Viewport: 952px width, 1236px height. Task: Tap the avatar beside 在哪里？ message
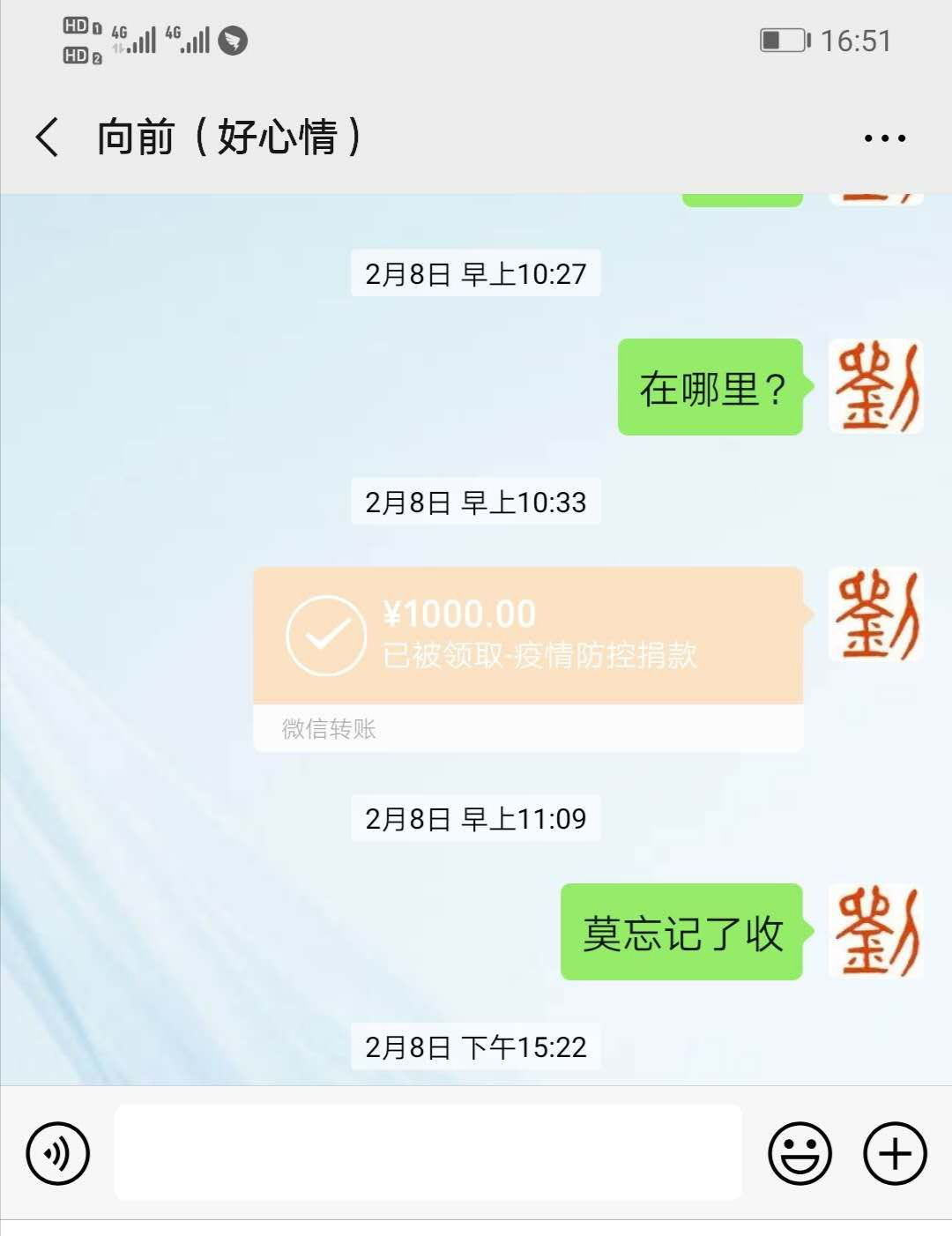tap(875, 386)
